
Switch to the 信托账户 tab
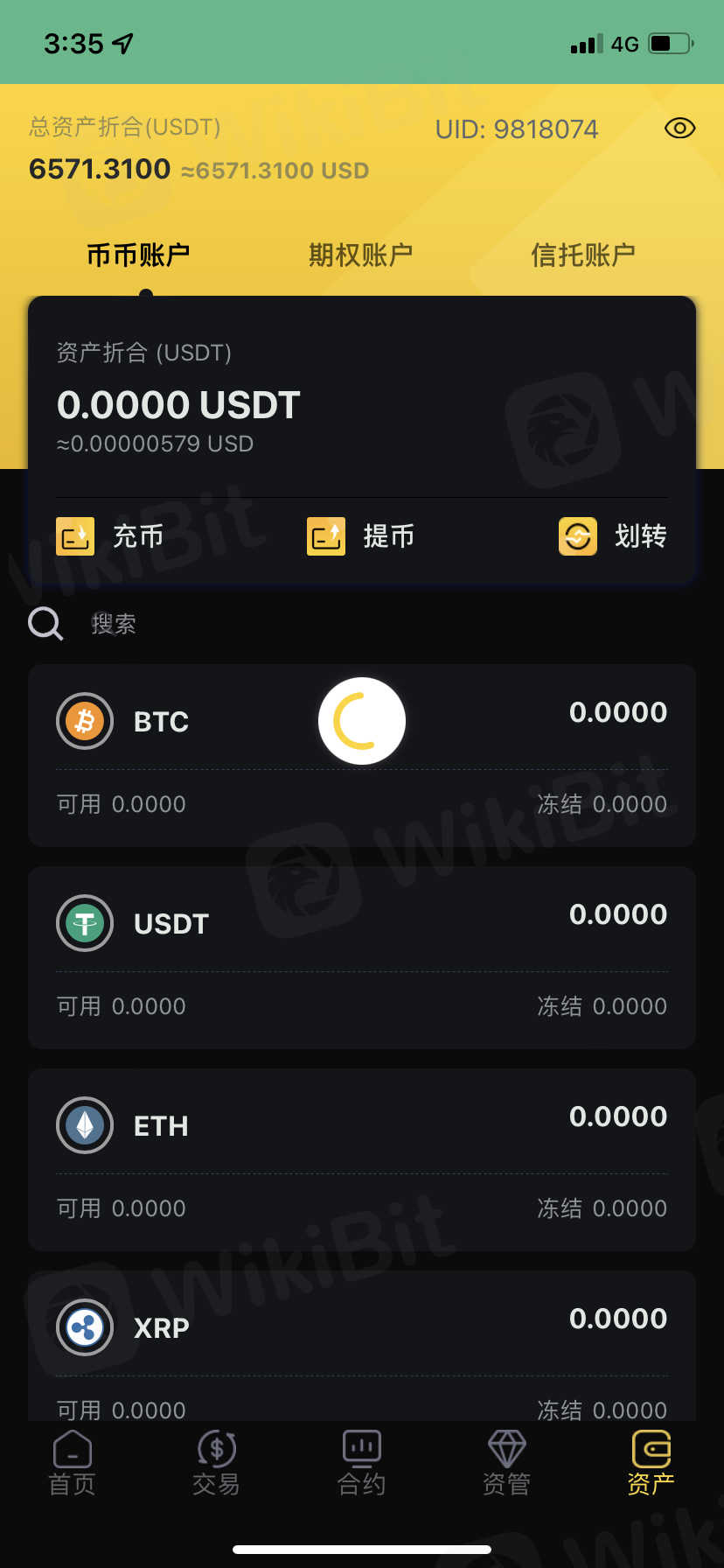(582, 255)
